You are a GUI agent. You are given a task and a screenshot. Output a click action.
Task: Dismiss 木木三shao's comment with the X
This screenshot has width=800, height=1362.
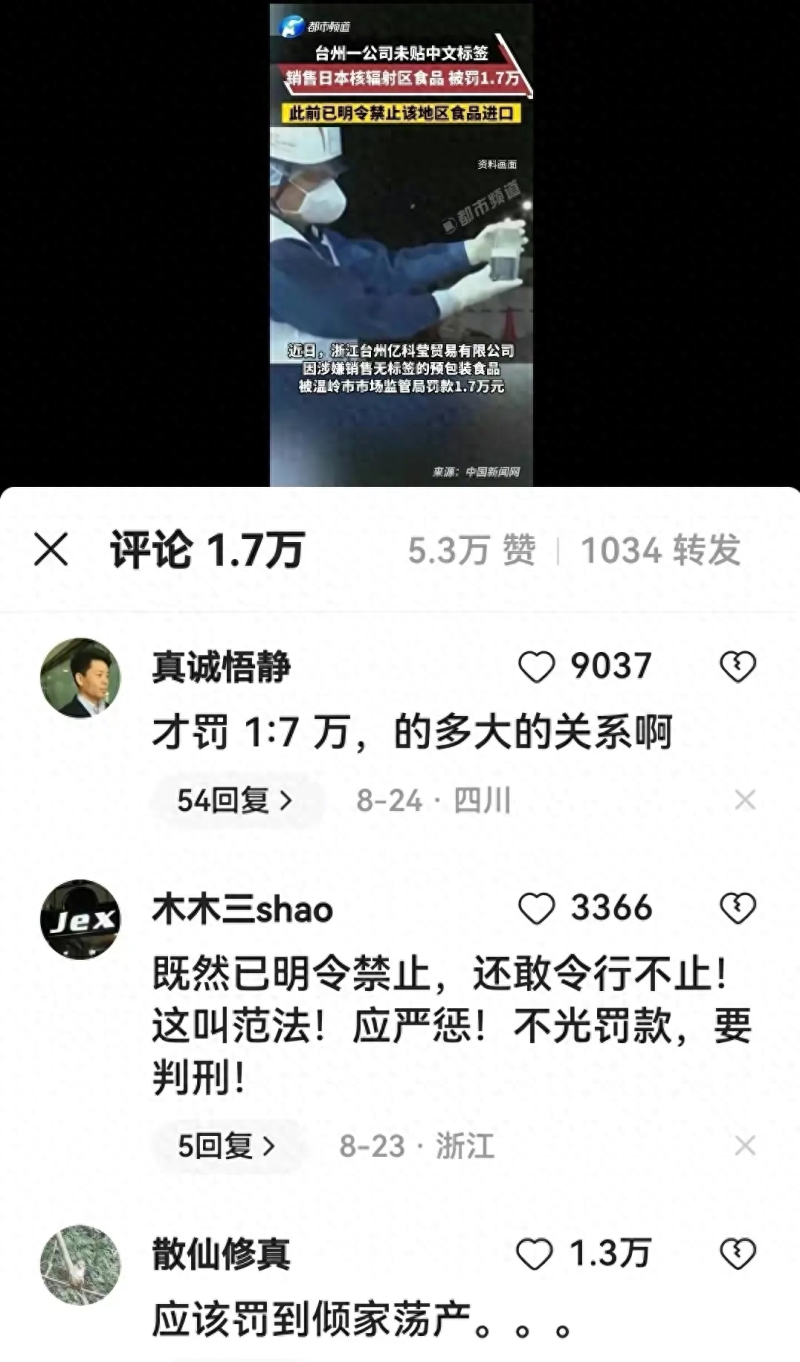coord(745,1146)
